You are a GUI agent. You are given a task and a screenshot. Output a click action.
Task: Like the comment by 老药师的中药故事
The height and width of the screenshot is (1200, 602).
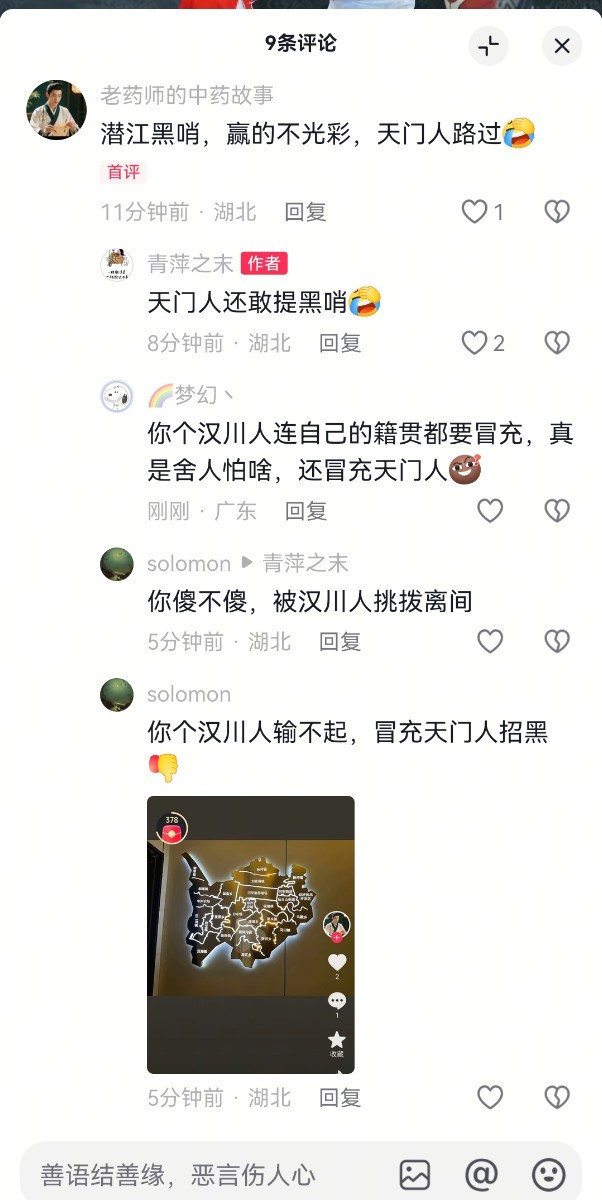(475, 211)
